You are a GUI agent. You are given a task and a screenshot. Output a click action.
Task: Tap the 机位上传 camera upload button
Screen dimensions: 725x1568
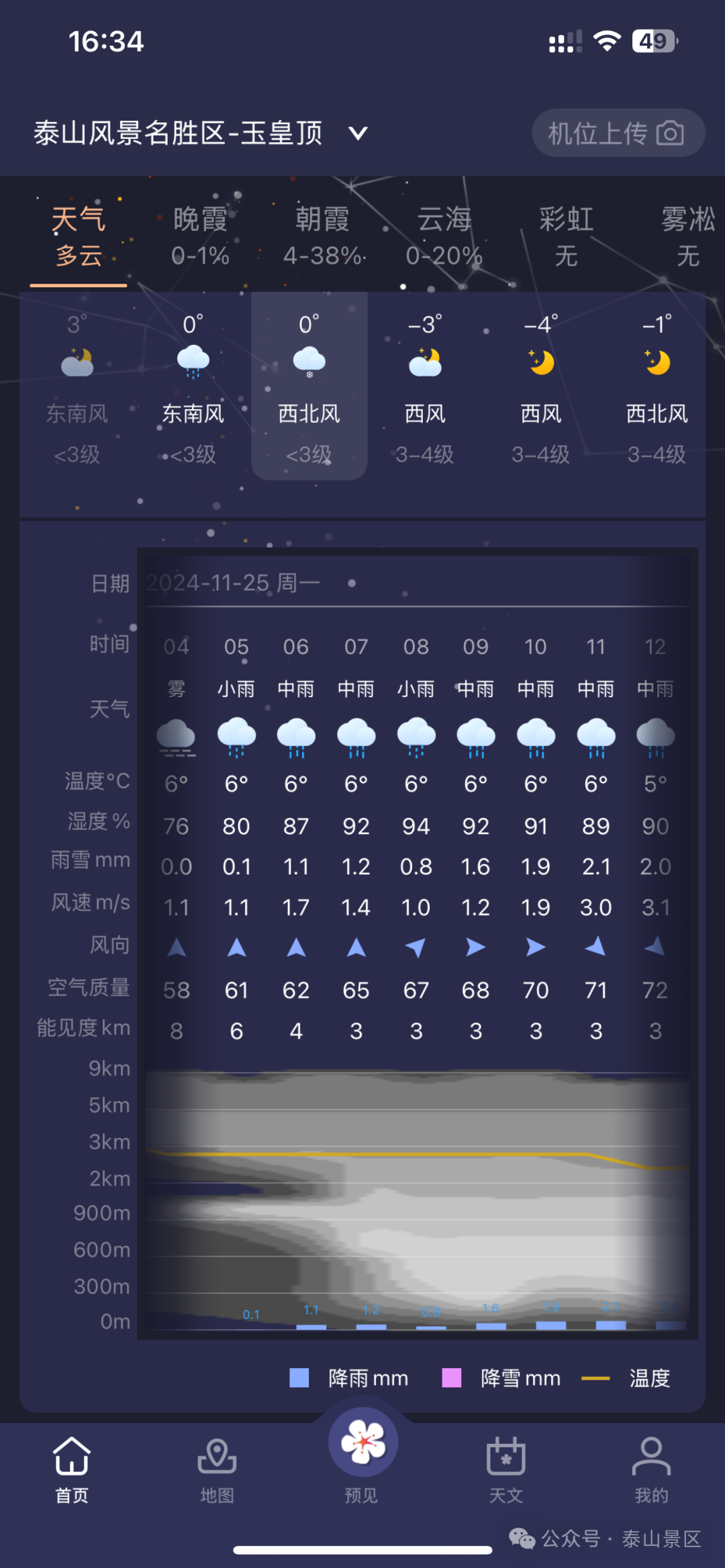(618, 134)
